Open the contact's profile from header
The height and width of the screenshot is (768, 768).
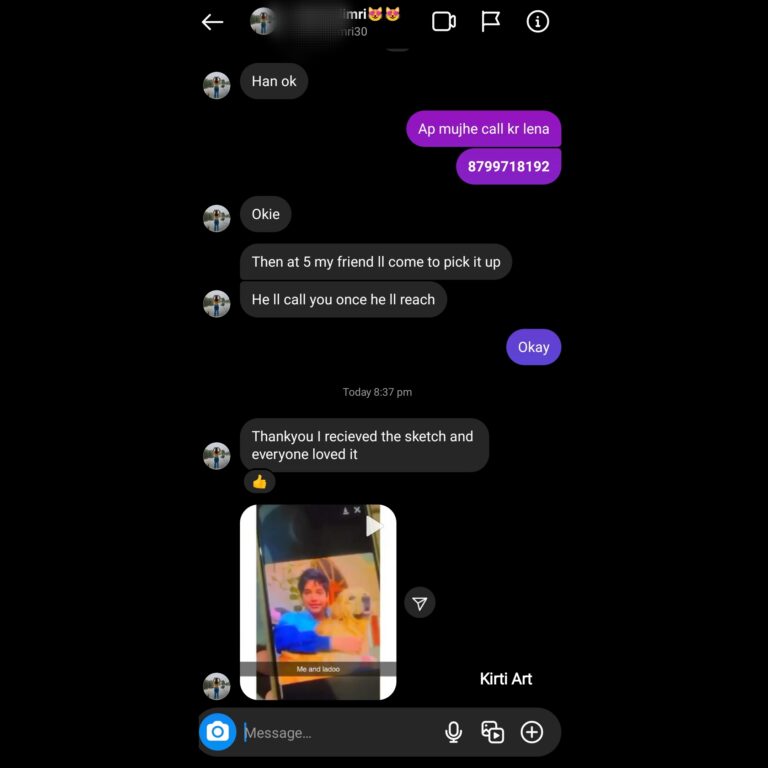click(264, 22)
